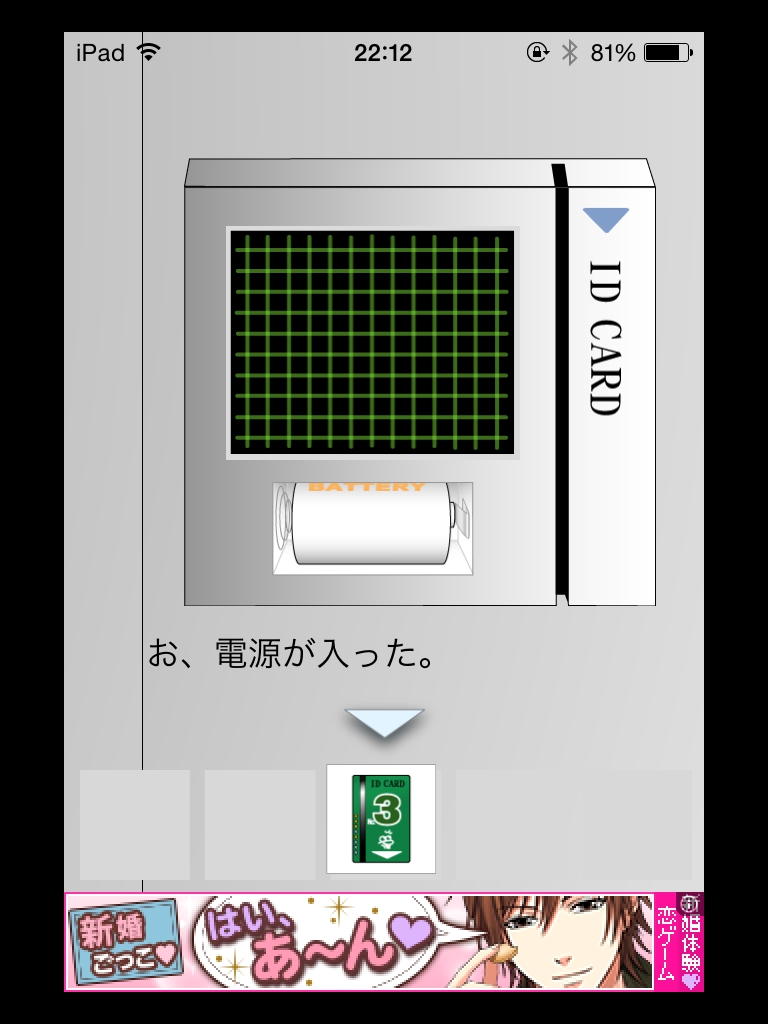Viewport: 768px width, 1024px height.
Task: Select the ID CARD 3 inventory item
Action: click(x=381, y=819)
